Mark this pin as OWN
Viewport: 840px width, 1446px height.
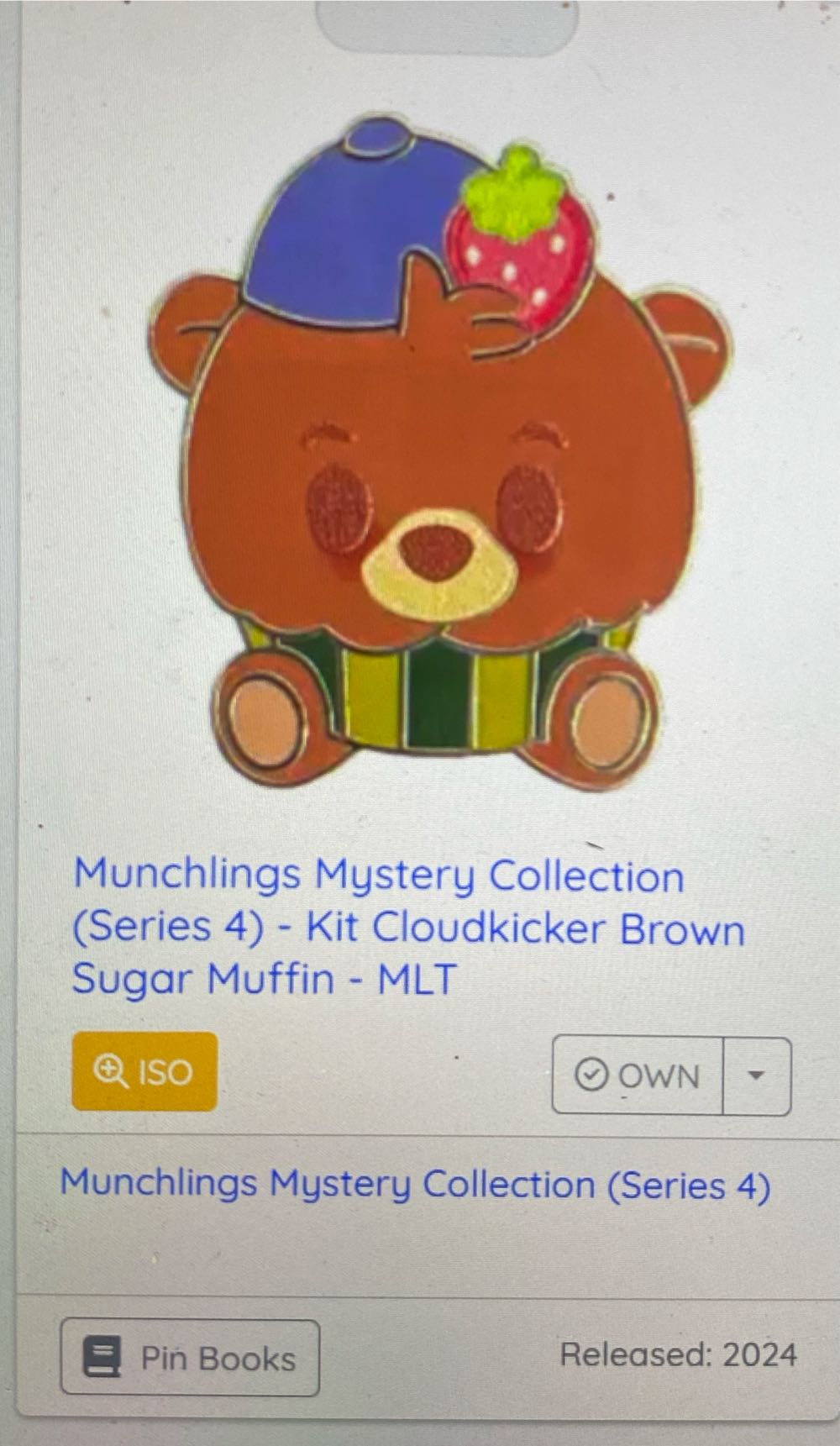coord(638,1076)
